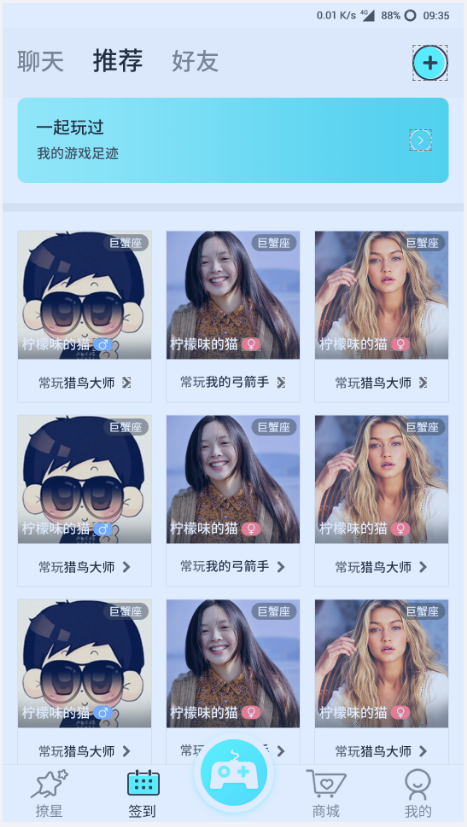Switch to the 聊天 tab
This screenshot has width=467, height=827.
click(41, 62)
